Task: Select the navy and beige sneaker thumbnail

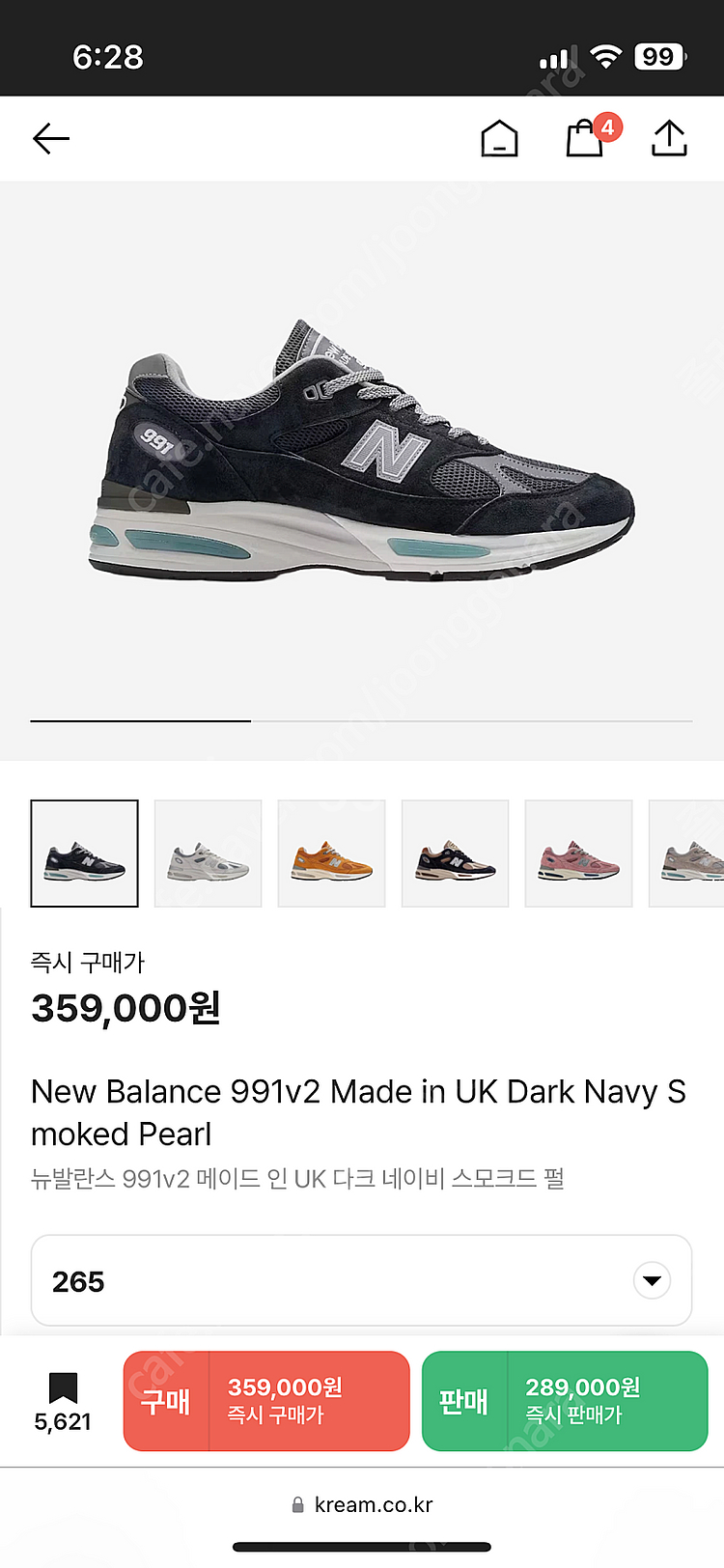Action: [x=455, y=854]
